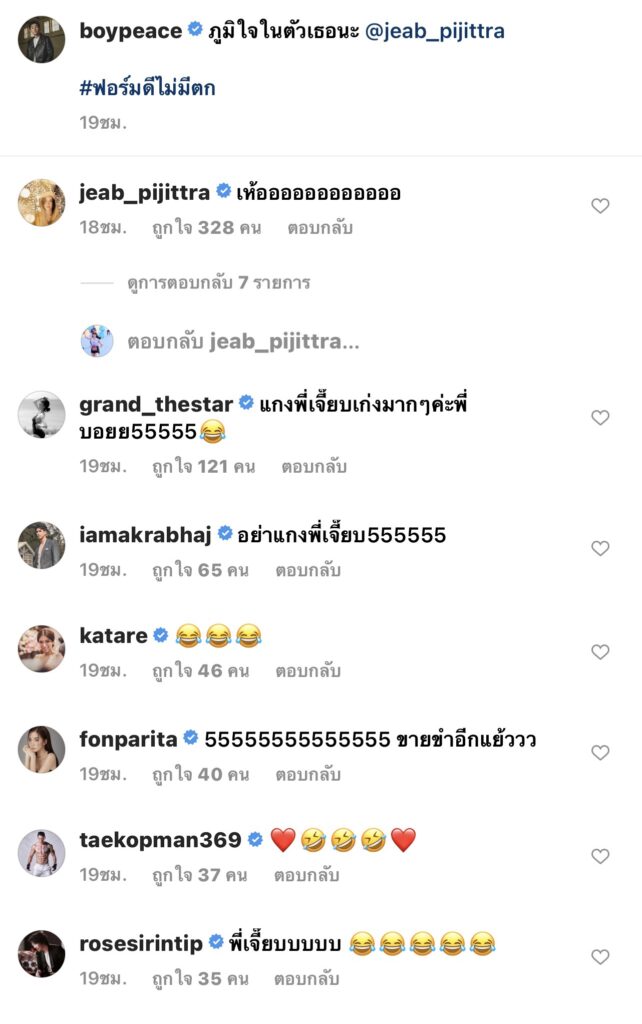
Task: Open boypeace's profile picture
Action: [42, 40]
